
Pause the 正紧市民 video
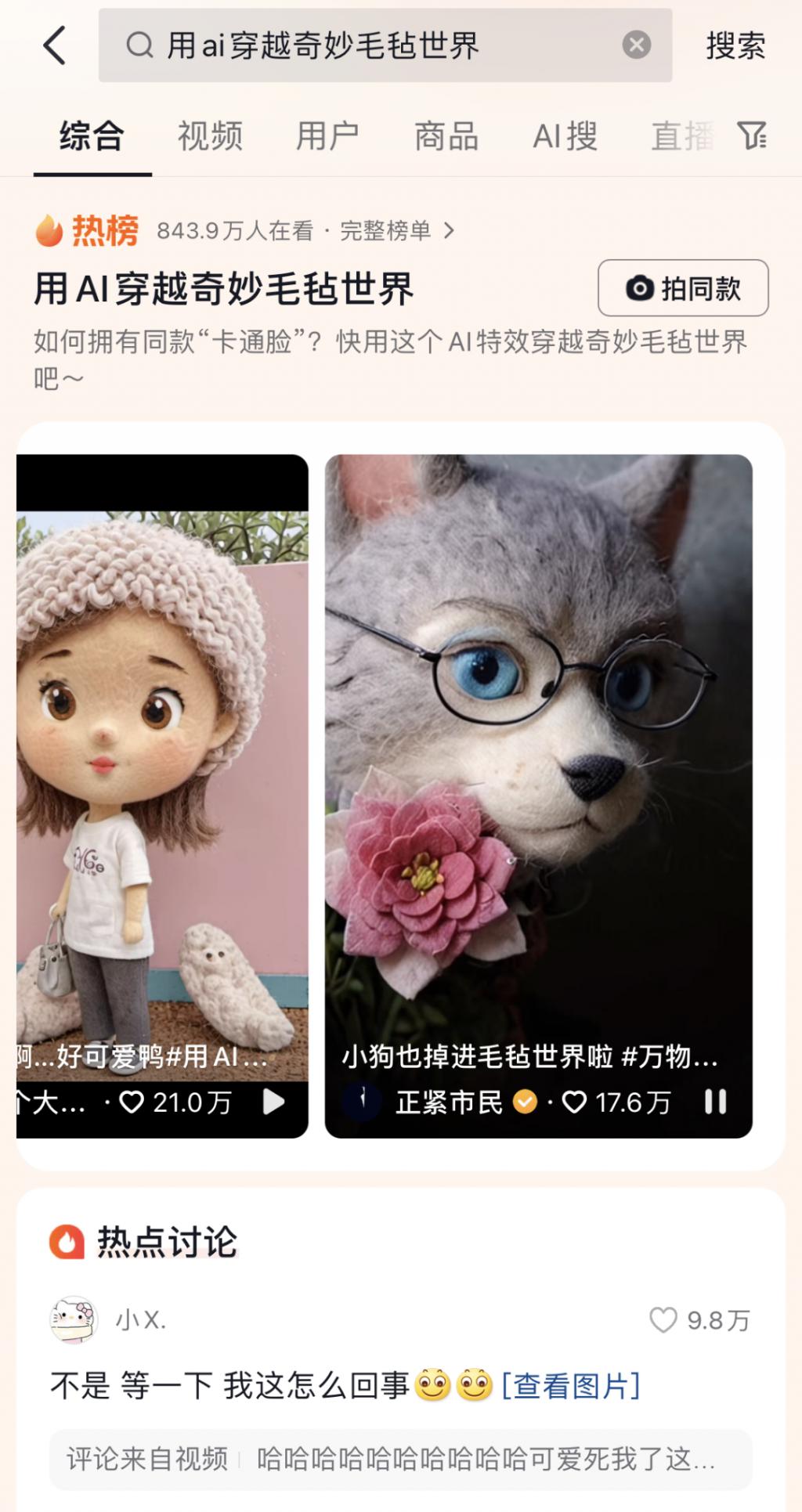pyautogui.click(x=715, y=1102)
